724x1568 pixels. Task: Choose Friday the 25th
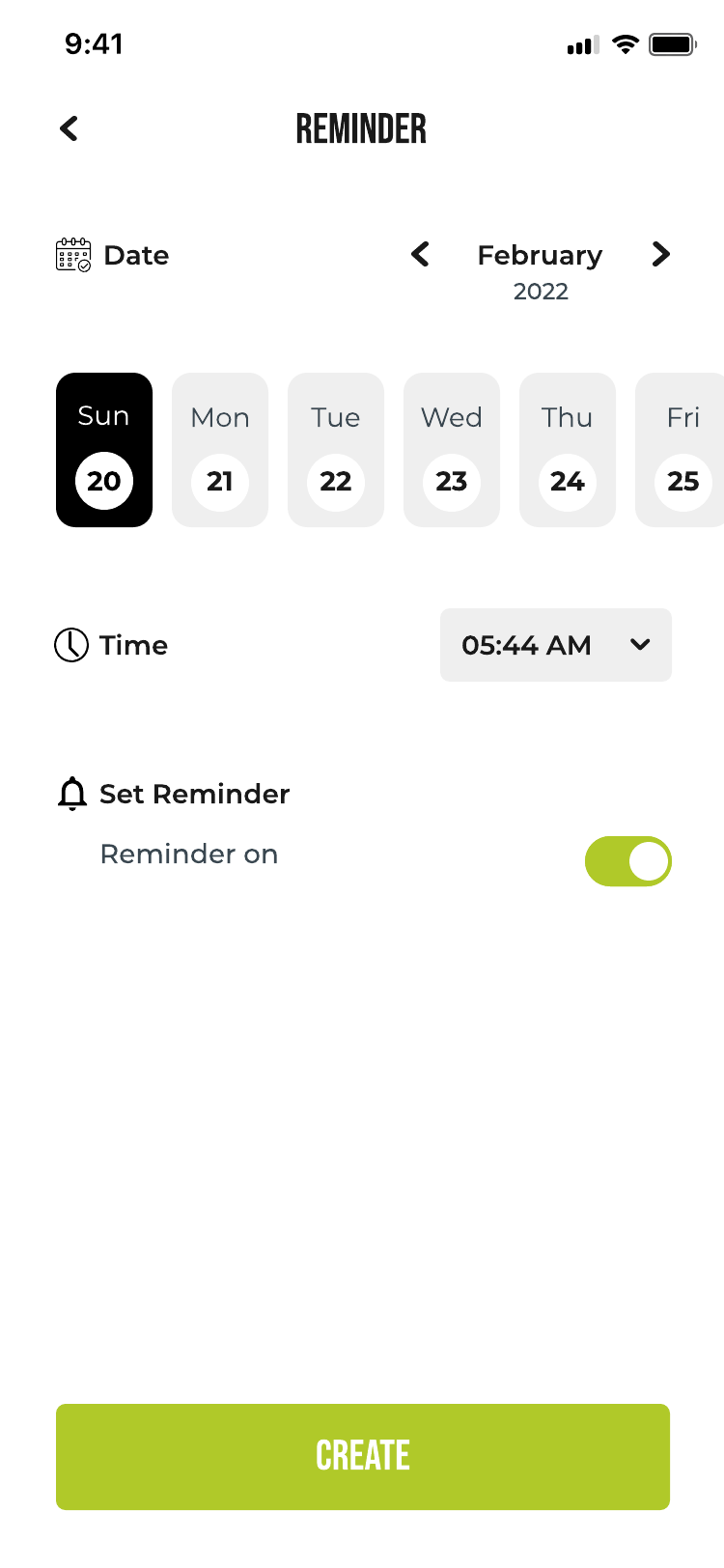682,450
